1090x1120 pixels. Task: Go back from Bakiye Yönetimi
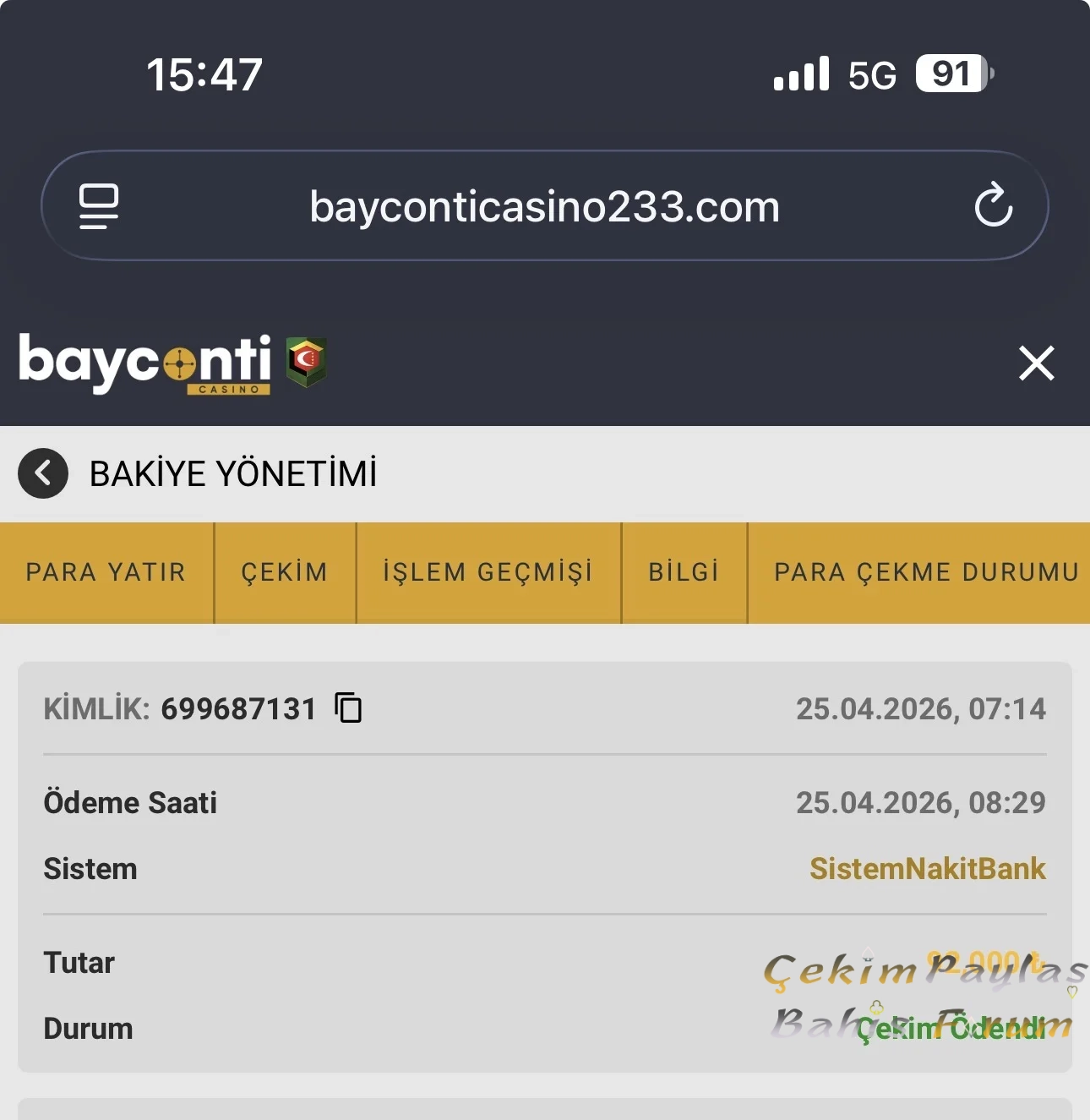click(x=43, y=473)
